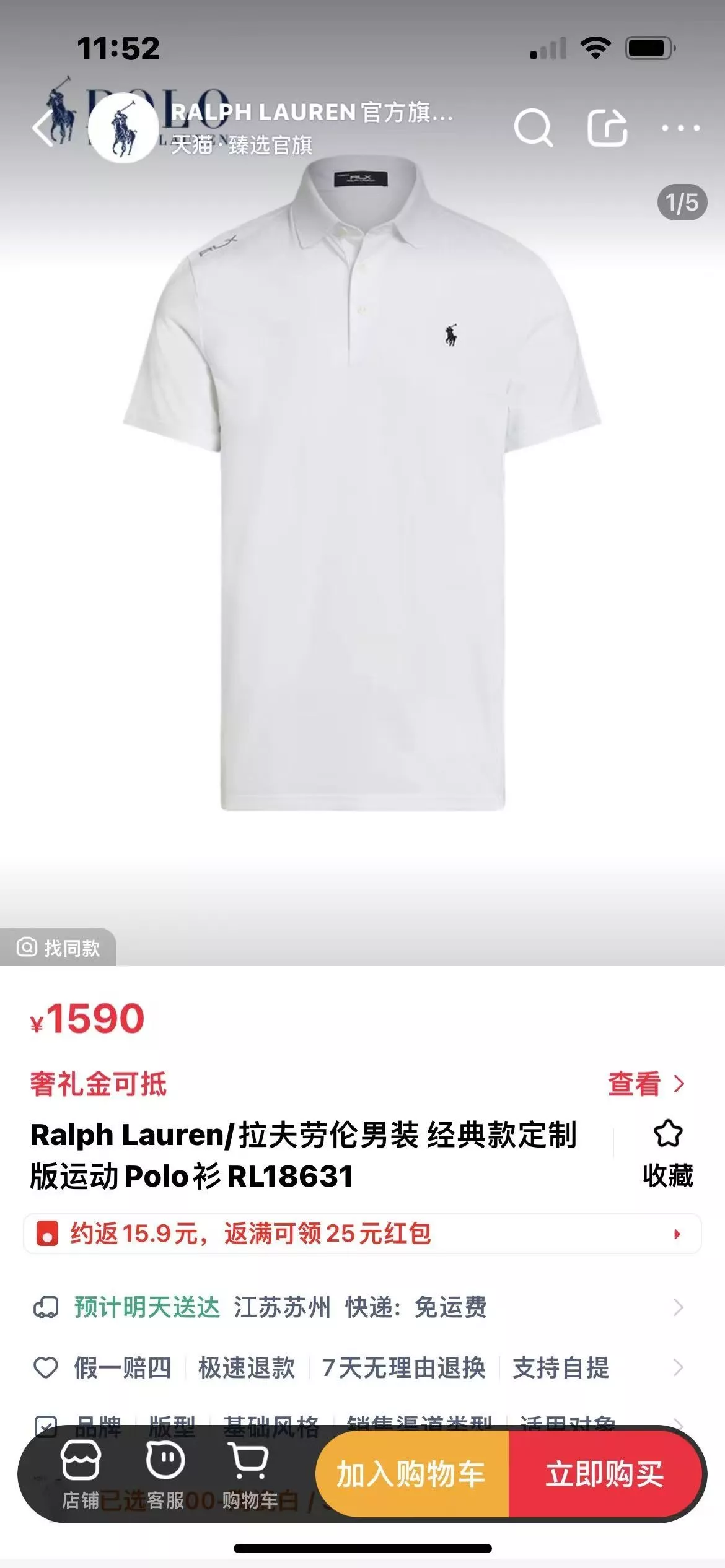Open the search icon in the header
Image resolution: width=725 pixels, height=1568 pixels.
coord(533,128)
